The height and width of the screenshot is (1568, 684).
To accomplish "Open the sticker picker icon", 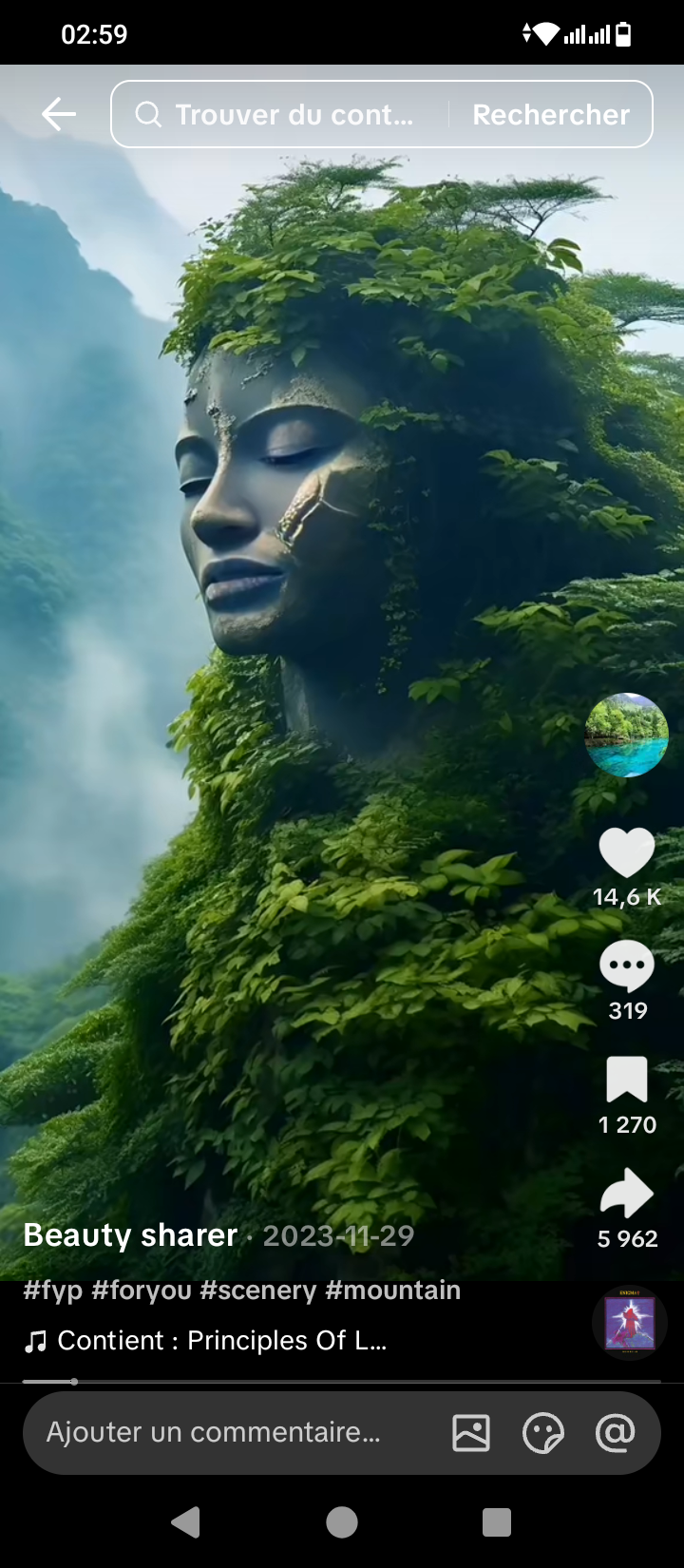I will 543,1432.
